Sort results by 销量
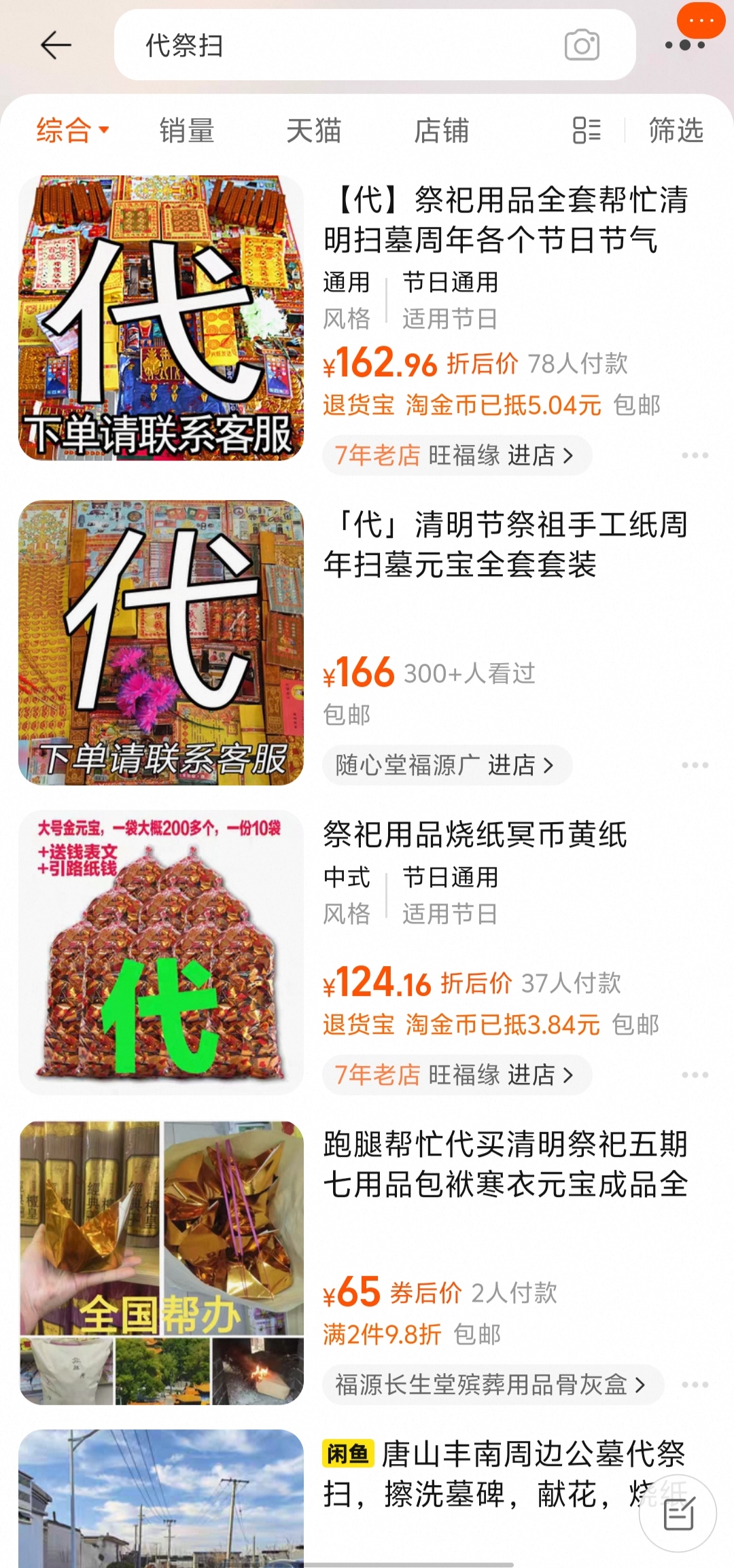 click(x=187, y=130)
